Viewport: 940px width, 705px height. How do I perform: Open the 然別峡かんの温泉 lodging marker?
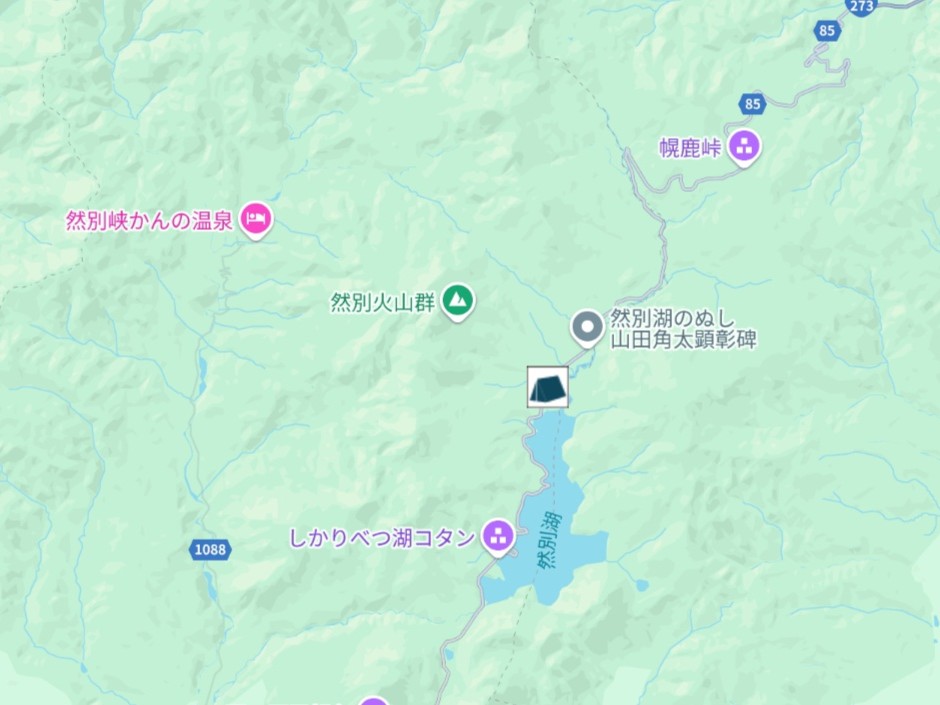click(x=257, y=218)
